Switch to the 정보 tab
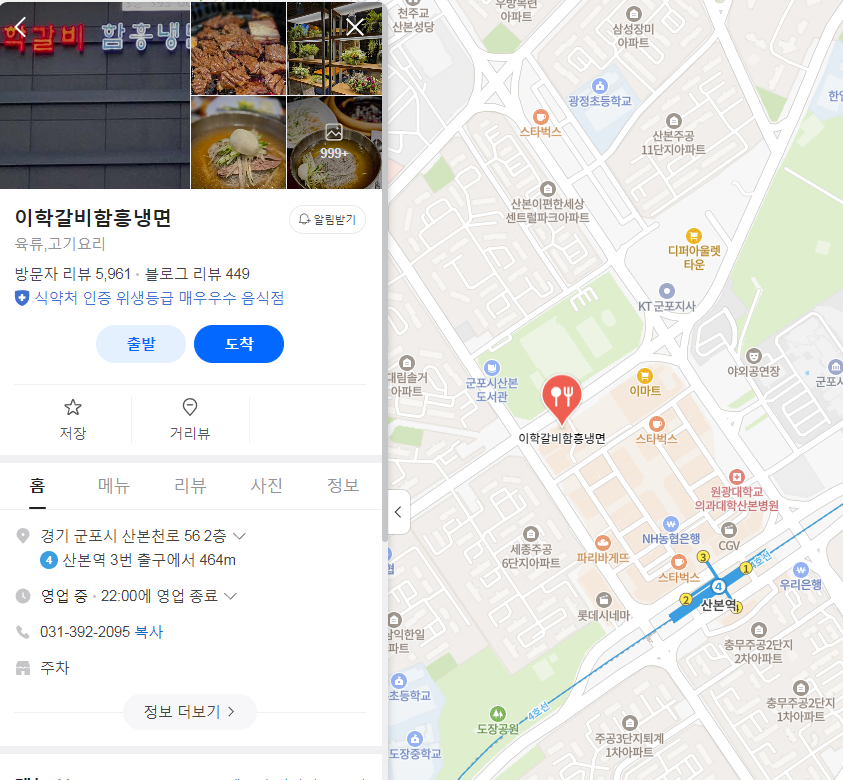The image size is (843, 780). tap(343, 486)
